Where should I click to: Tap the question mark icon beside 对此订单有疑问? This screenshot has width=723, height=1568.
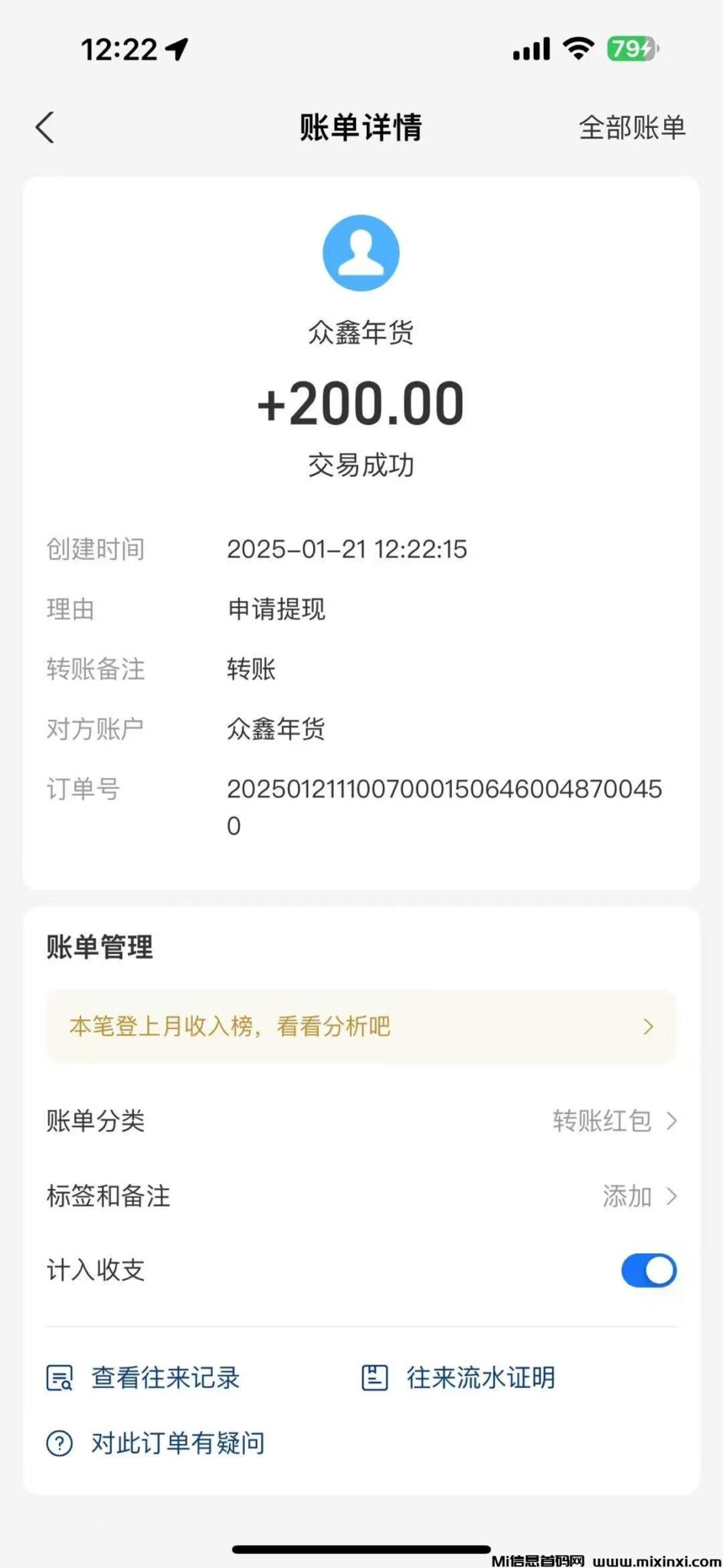[x=60, y=1442]
